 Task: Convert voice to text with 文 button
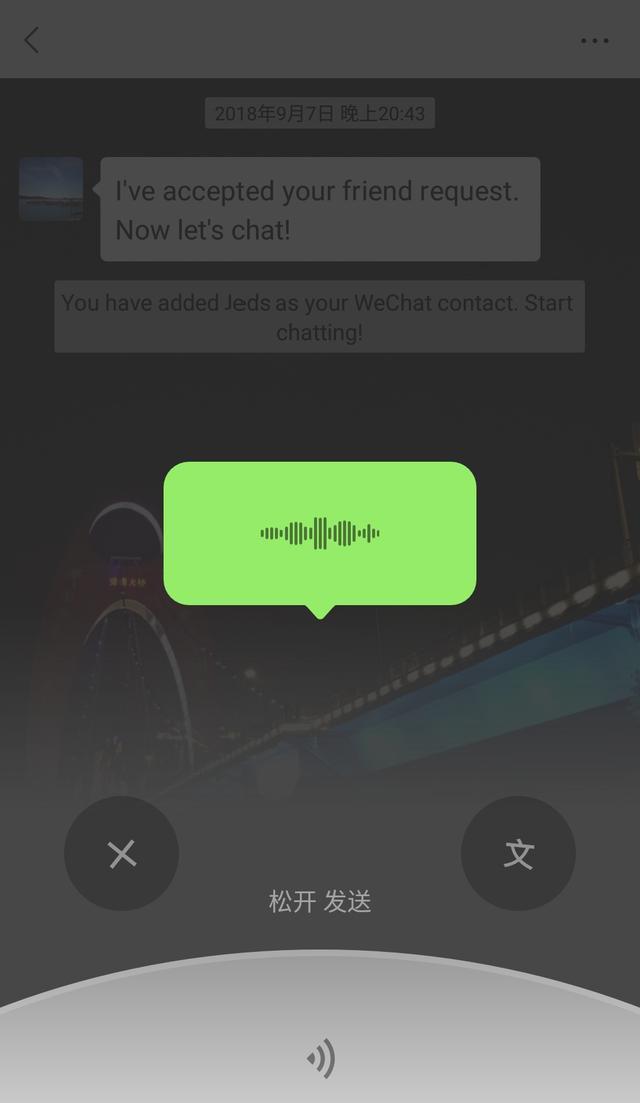pyautogui.click(x=518, y=853)
